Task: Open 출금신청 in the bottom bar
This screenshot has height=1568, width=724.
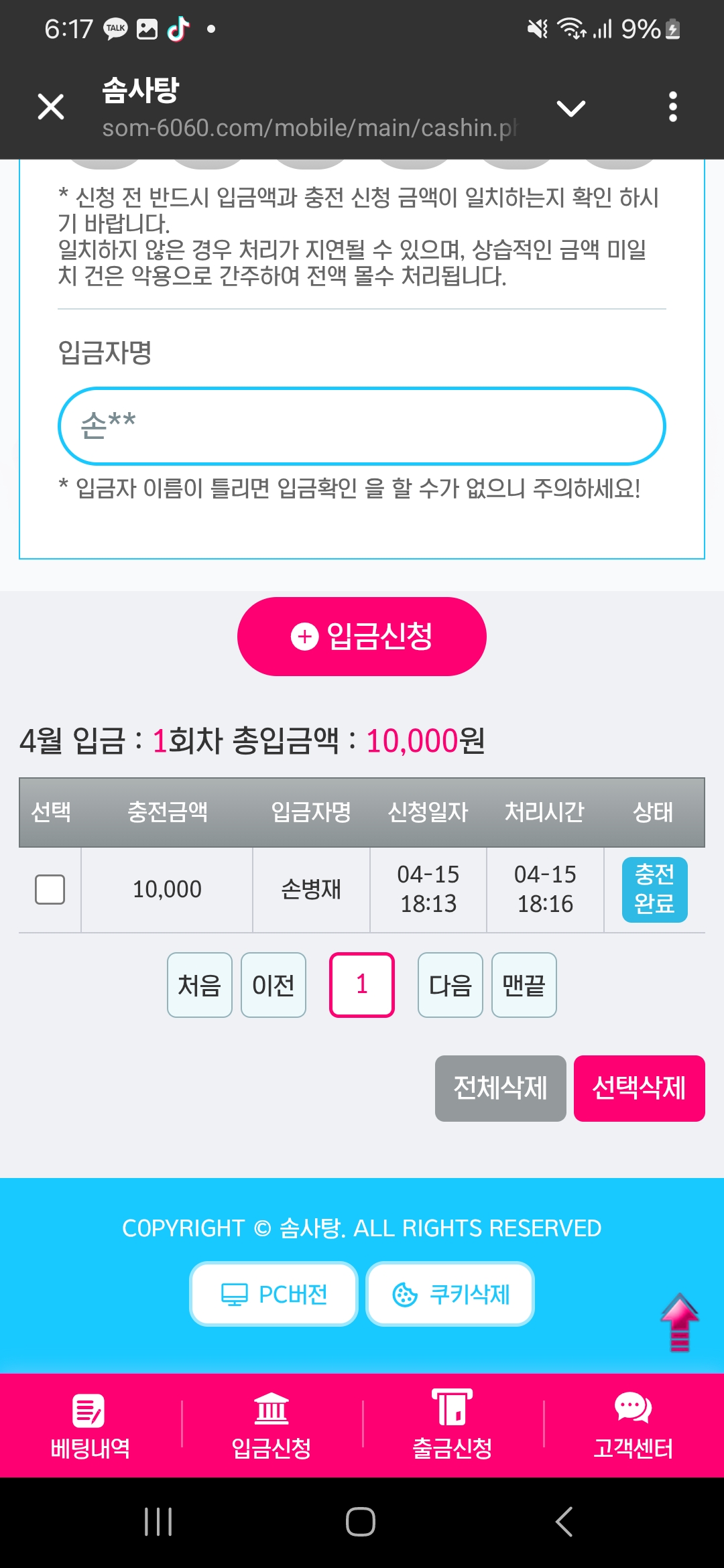Action: coord(452,1426)
